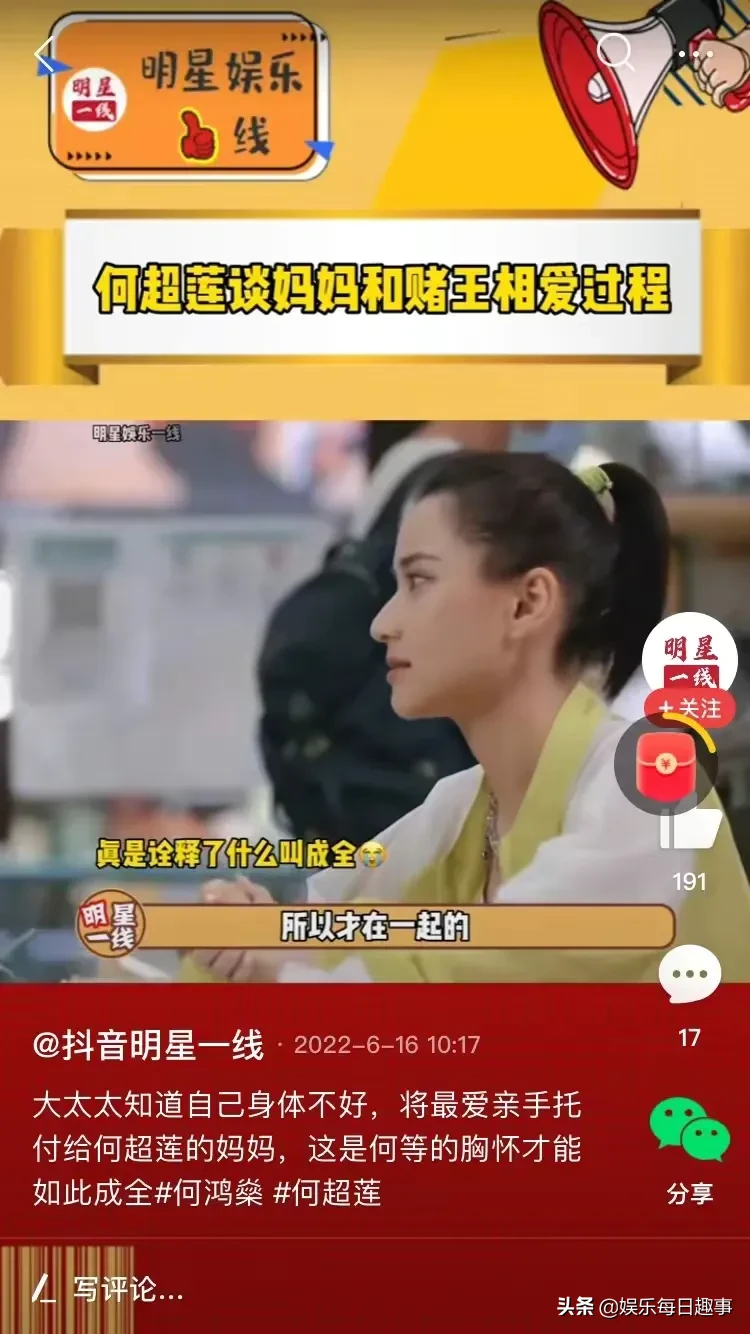Open the search magnifier icon
Screen dimensions: 750x1334
(615, 53)
